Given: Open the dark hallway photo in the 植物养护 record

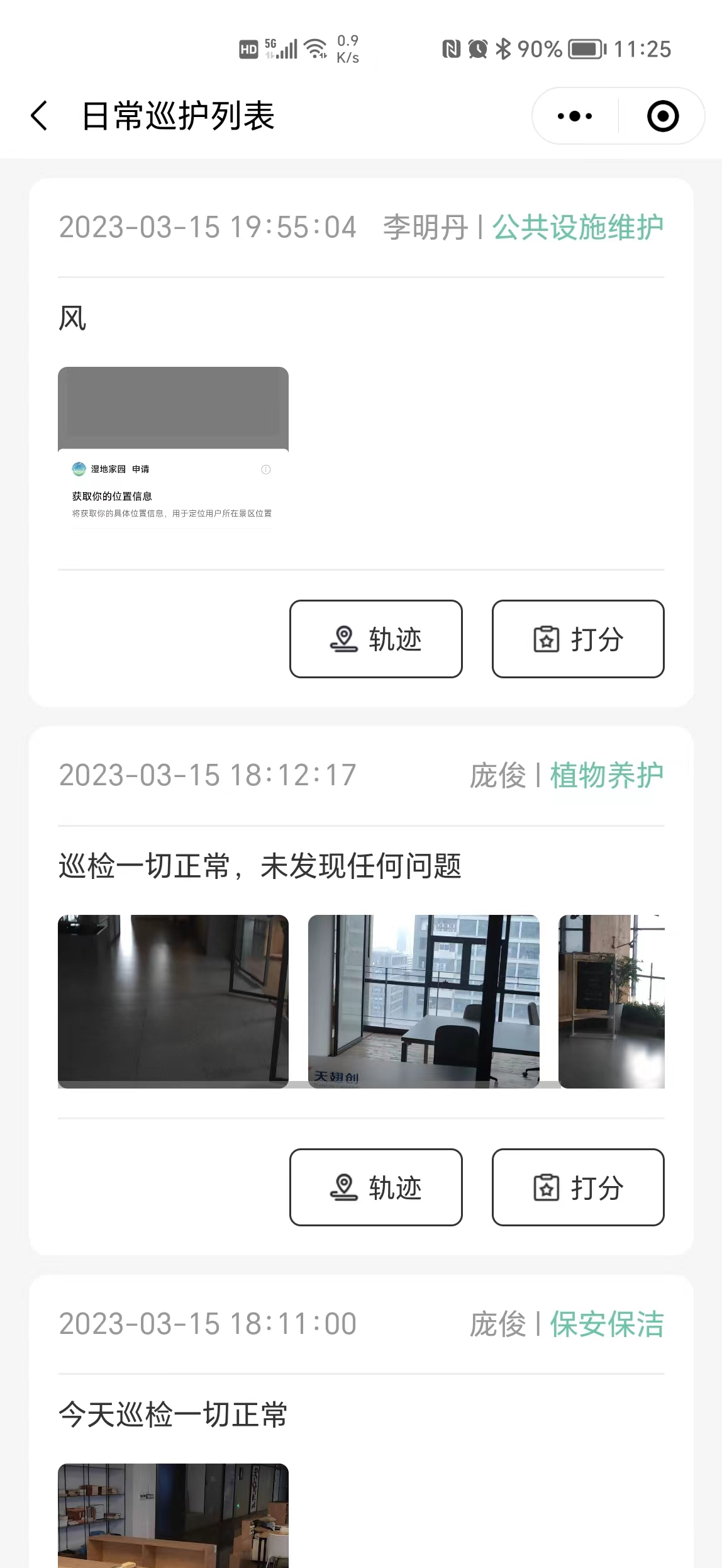Looking at the screenshot, I should click(x=173, y=1001).
